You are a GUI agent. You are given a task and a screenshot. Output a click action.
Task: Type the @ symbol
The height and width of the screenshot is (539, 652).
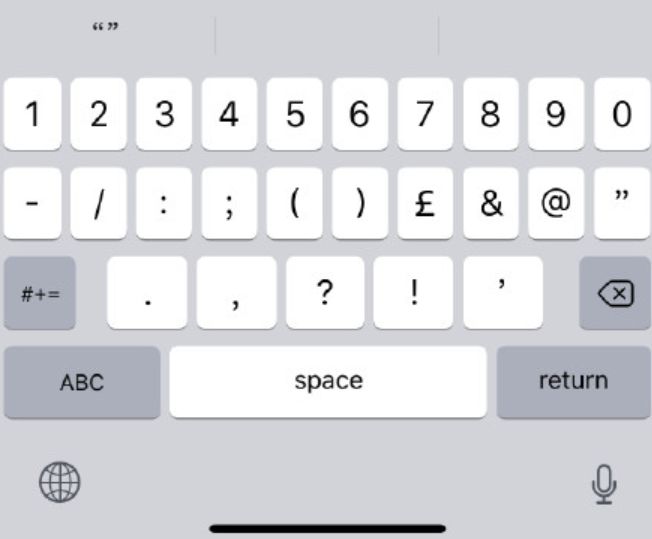click(x=556, y=203)
